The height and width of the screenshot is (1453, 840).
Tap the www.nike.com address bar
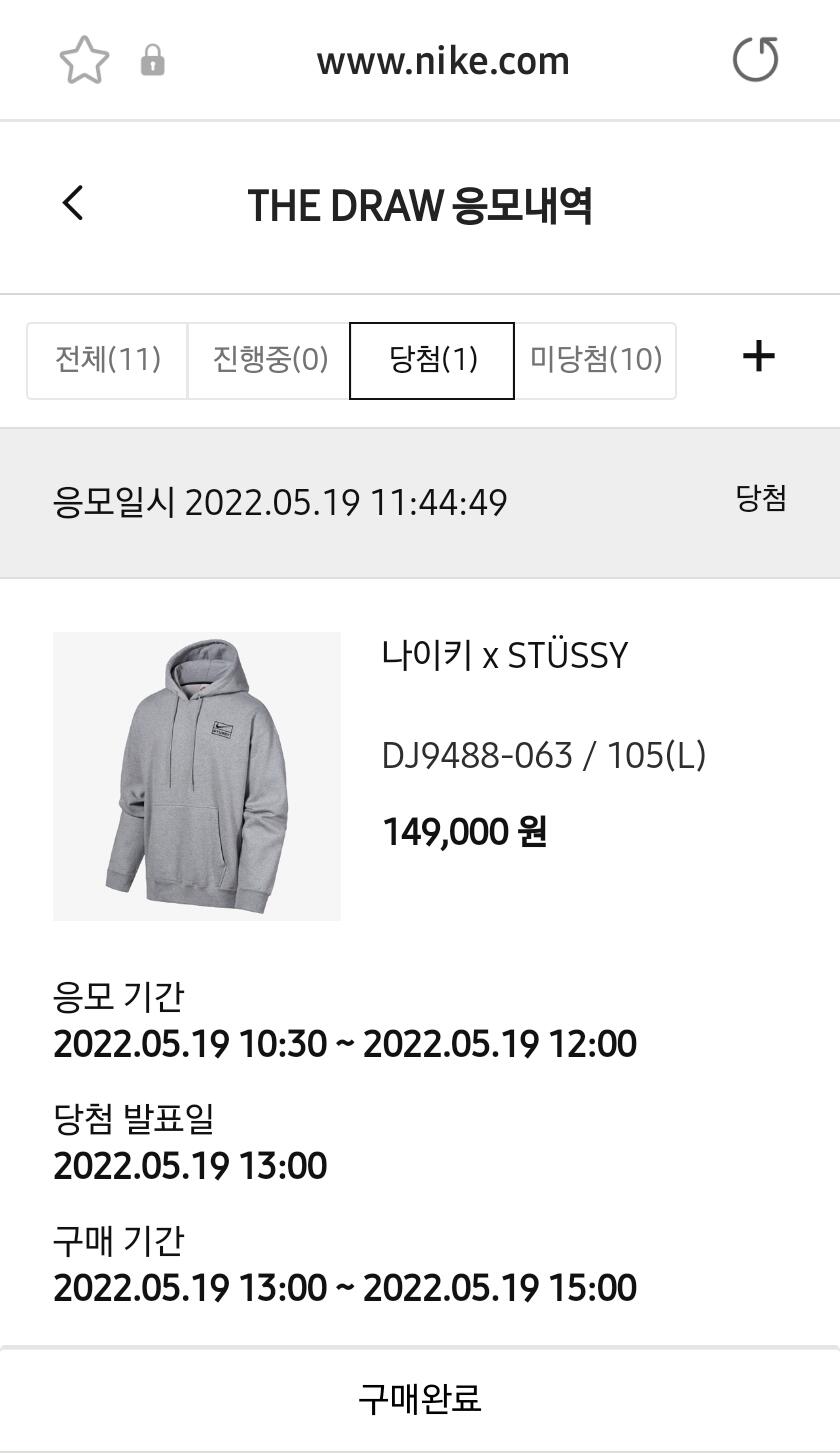tap(443, 61)
